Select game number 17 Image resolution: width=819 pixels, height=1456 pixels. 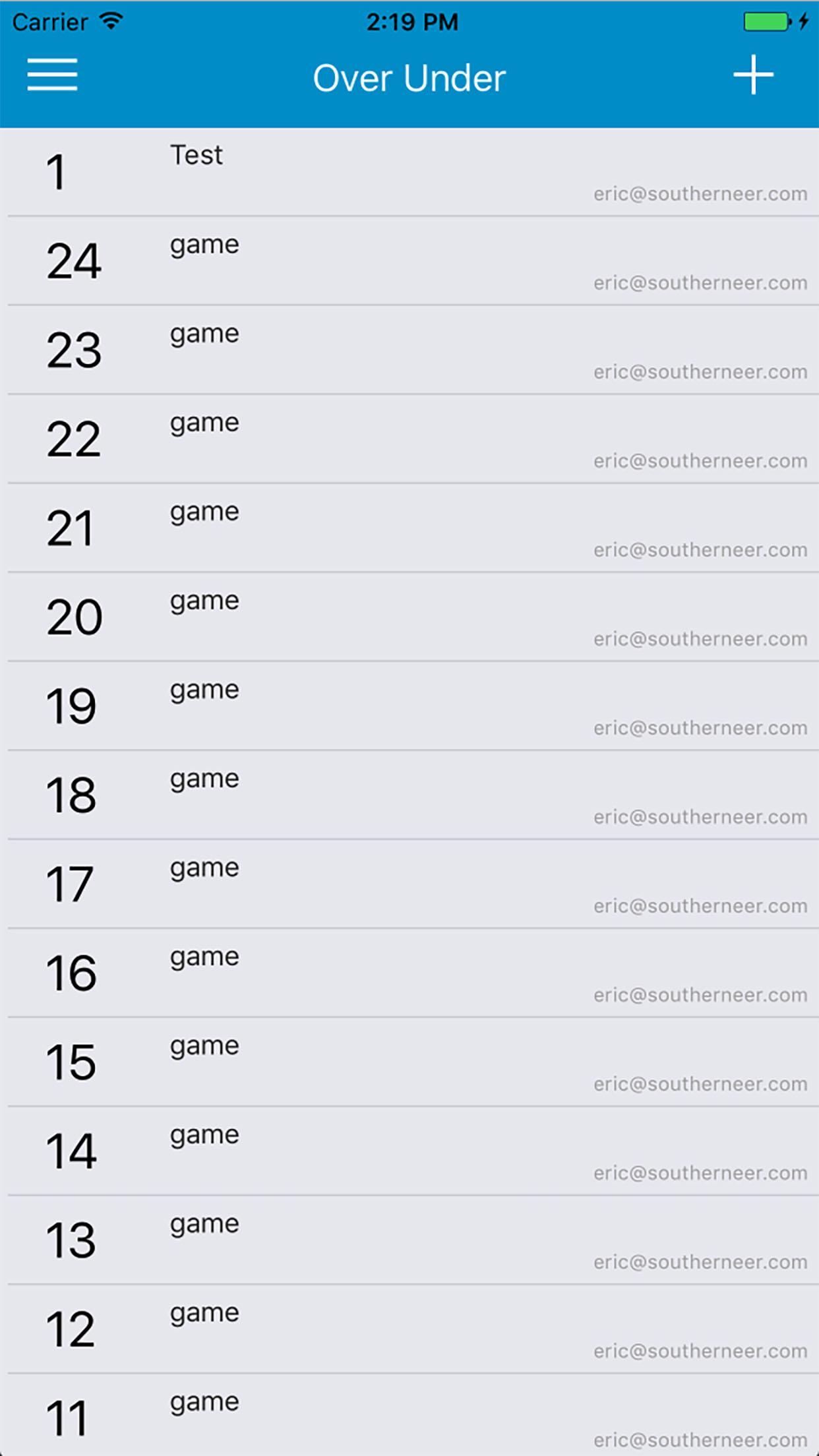point(409,884)
